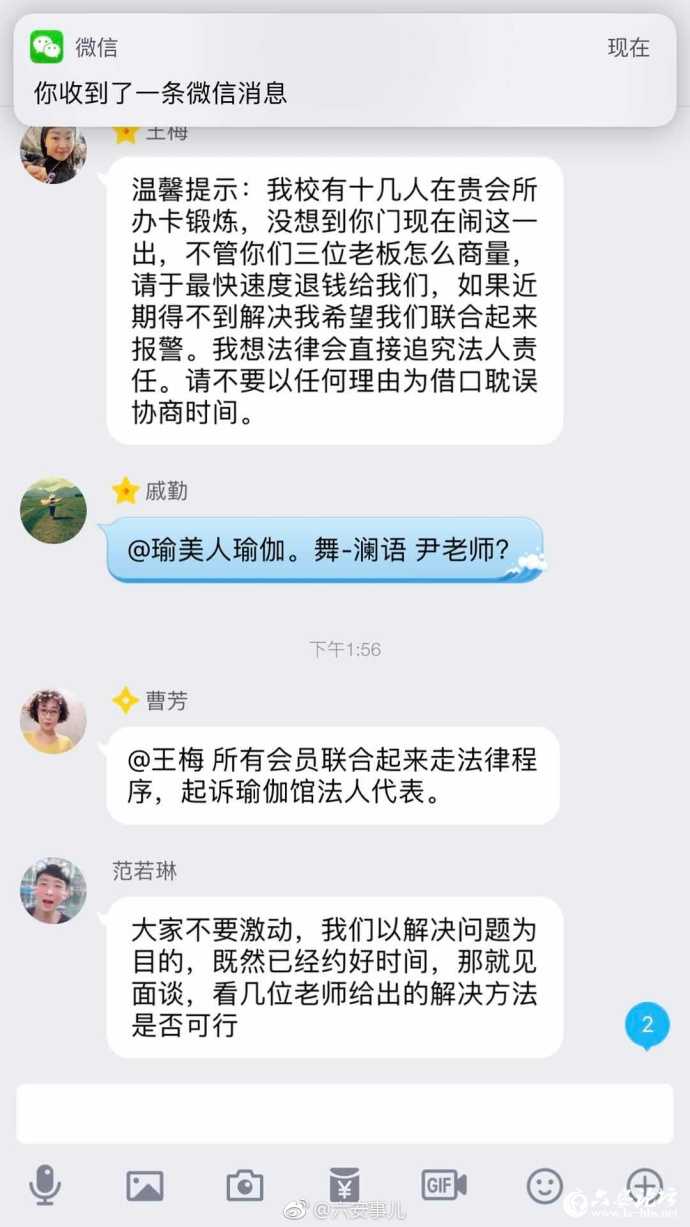Screen dimensions: 690x1227
Task: Open the emoji panel
Action: coord(545,1186)
